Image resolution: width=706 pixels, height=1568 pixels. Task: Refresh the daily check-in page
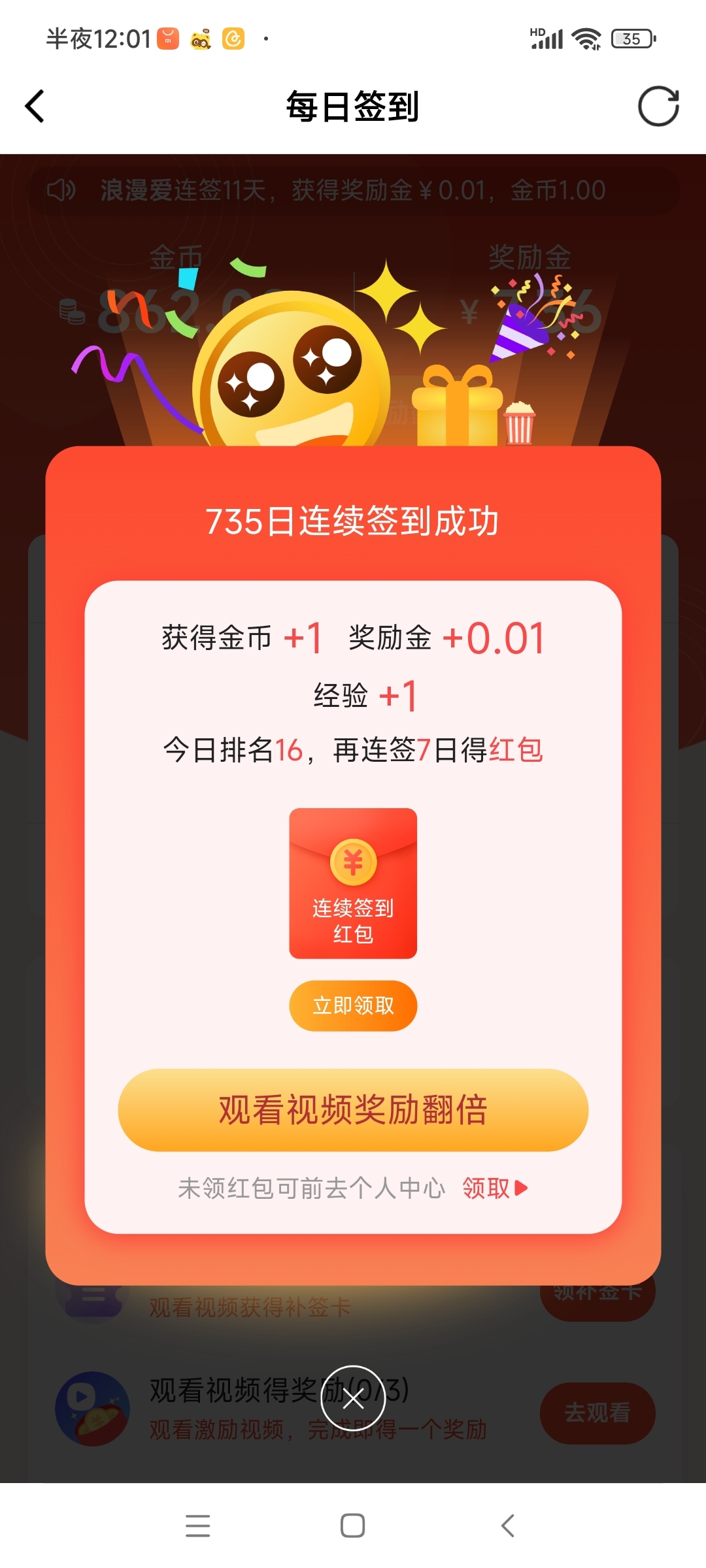658,106
